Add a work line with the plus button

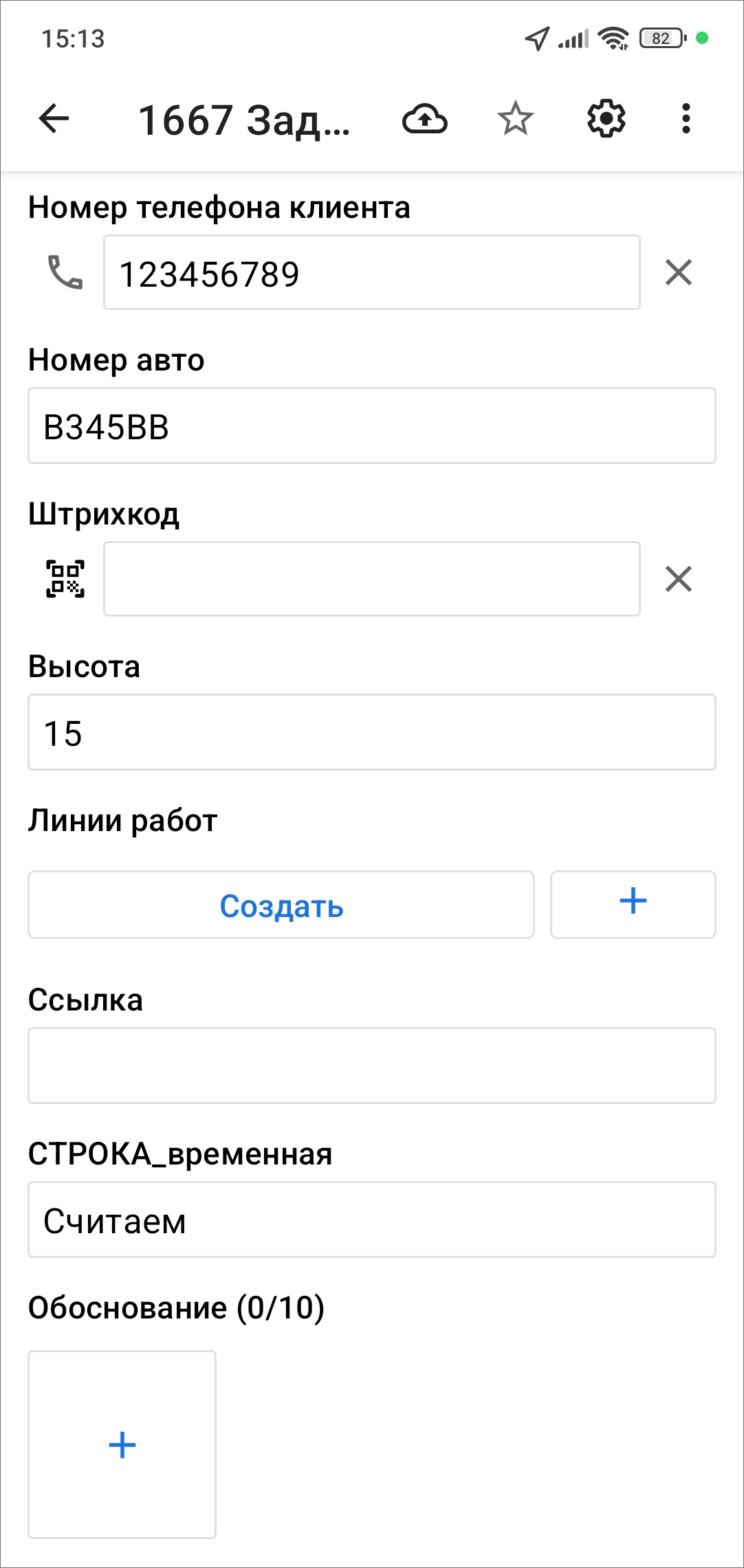(633, 905)
